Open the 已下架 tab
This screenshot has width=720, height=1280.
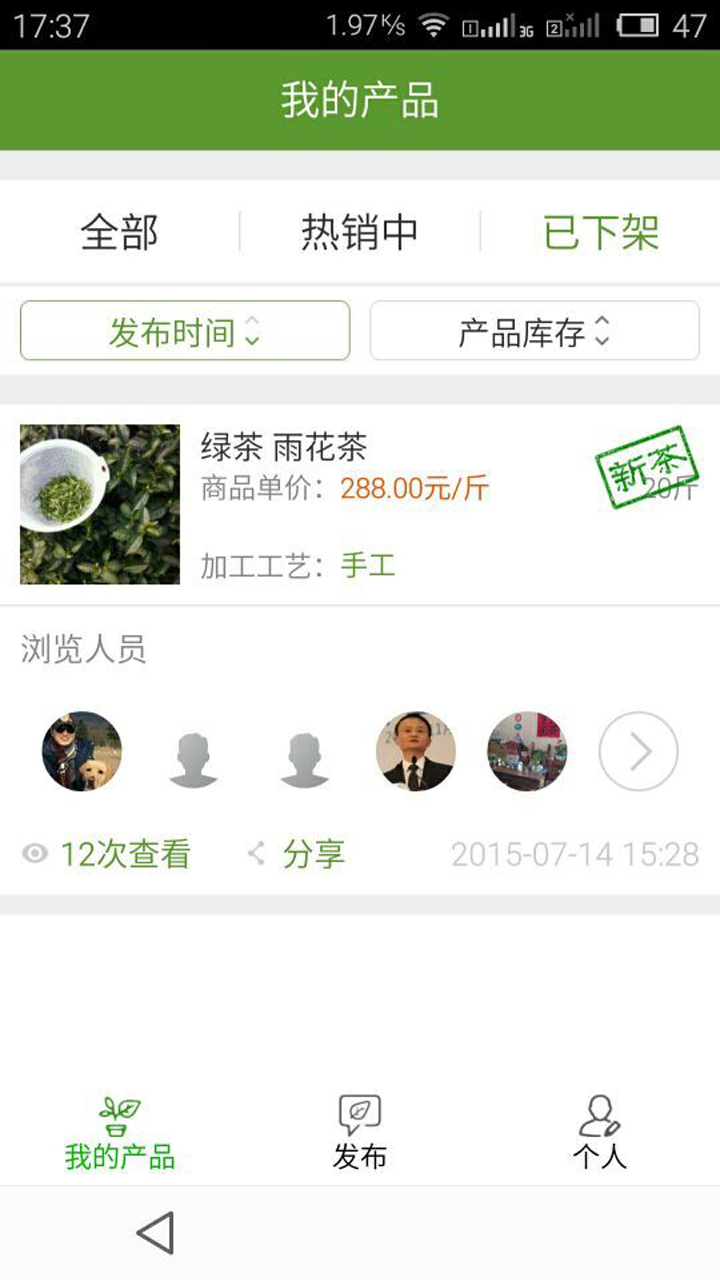[601, 233]
